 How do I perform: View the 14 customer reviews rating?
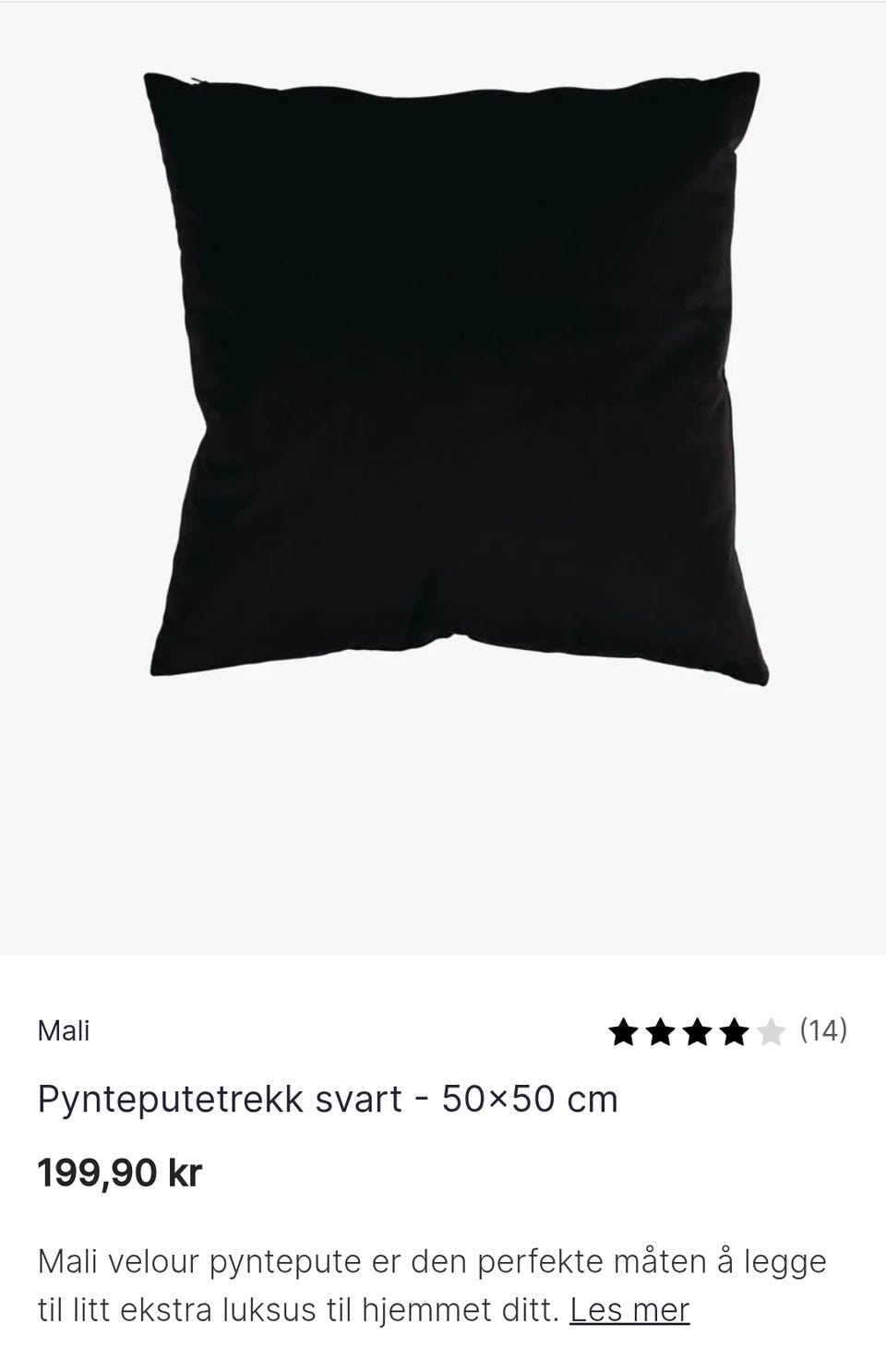(727, 1030)
